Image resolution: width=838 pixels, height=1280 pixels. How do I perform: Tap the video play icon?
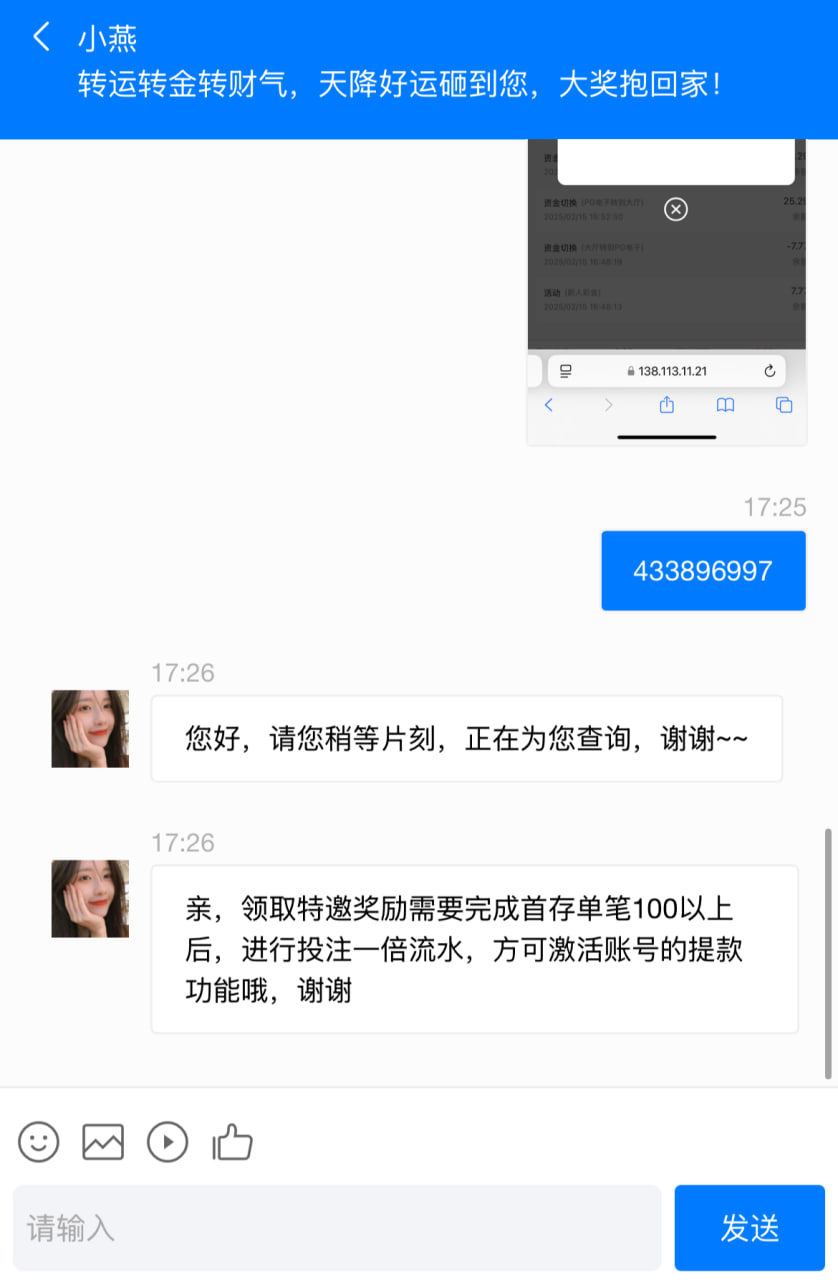[x=167, y=1141]
